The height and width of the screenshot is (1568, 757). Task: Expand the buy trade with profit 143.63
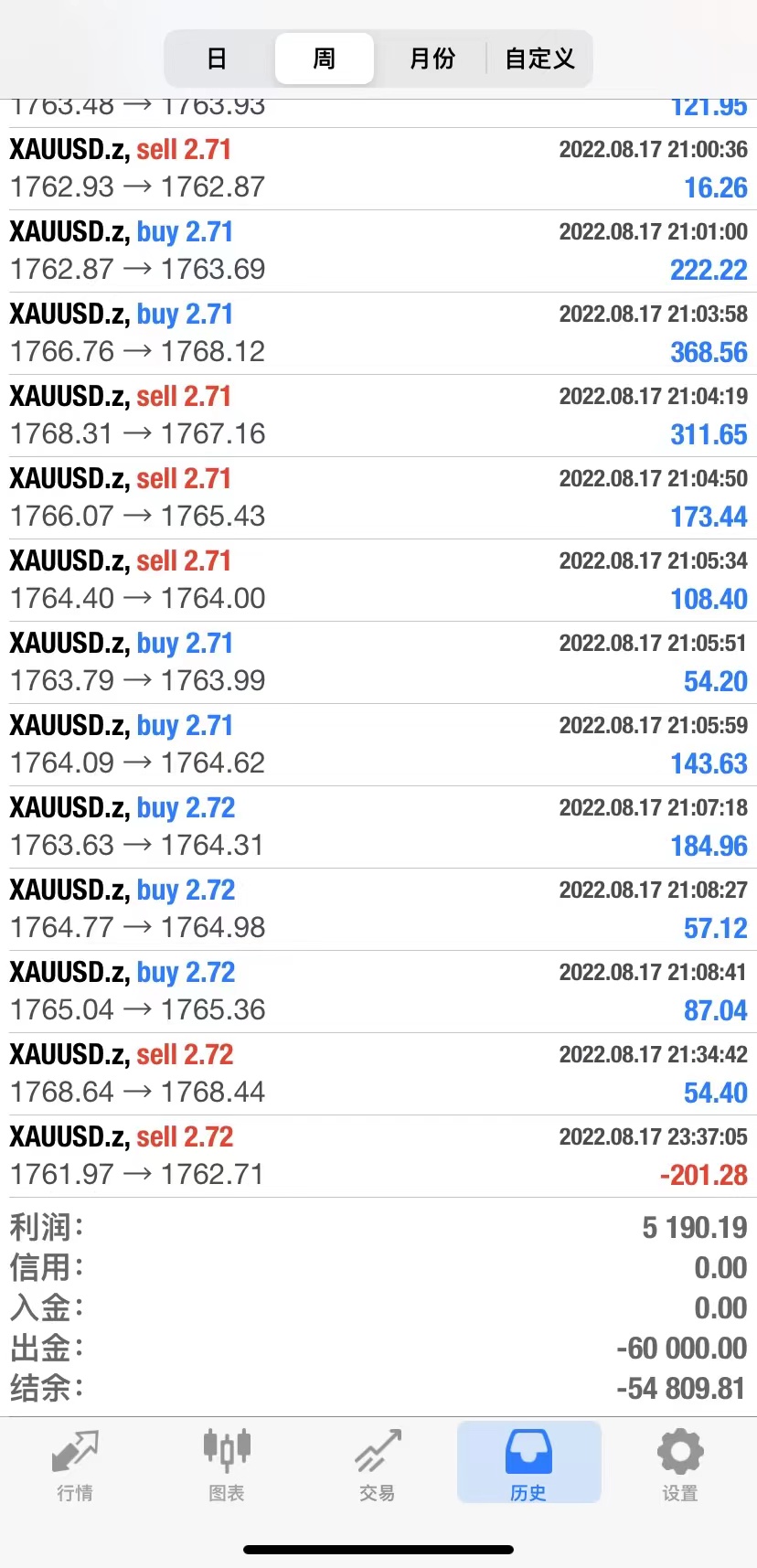click(378, 745)
